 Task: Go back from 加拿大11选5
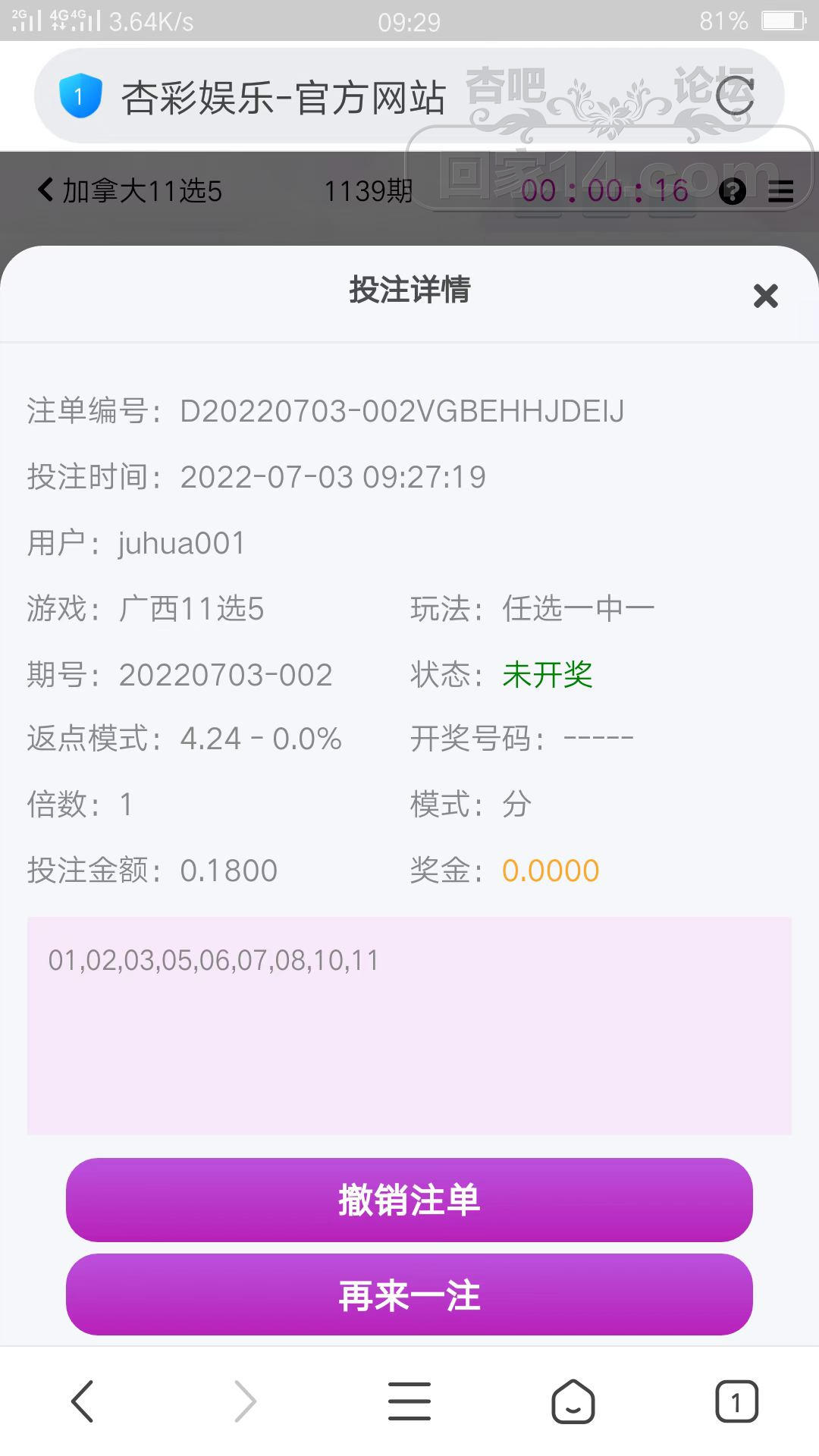pyautogui.click(x=47, y=190)
